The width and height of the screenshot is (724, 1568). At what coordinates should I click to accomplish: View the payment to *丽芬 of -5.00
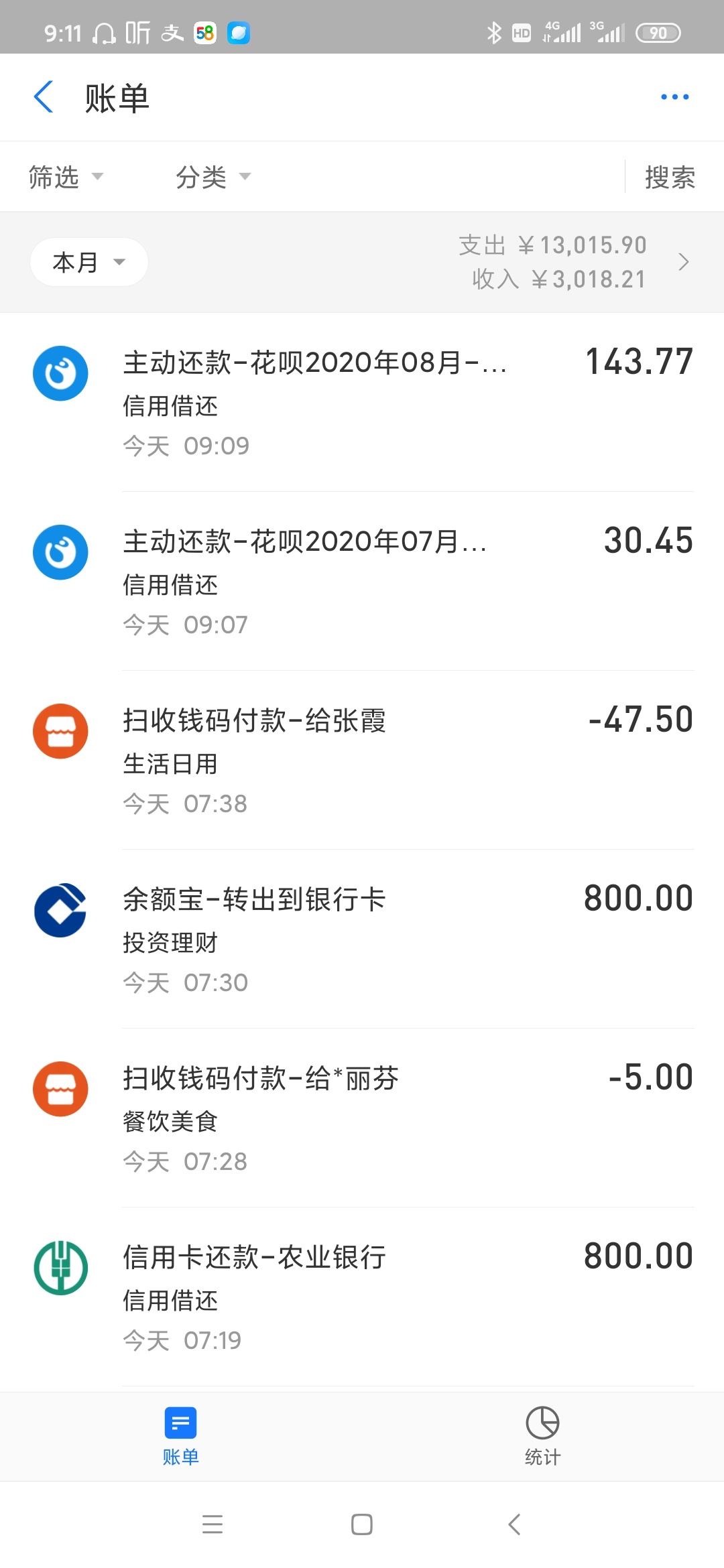362,1118
